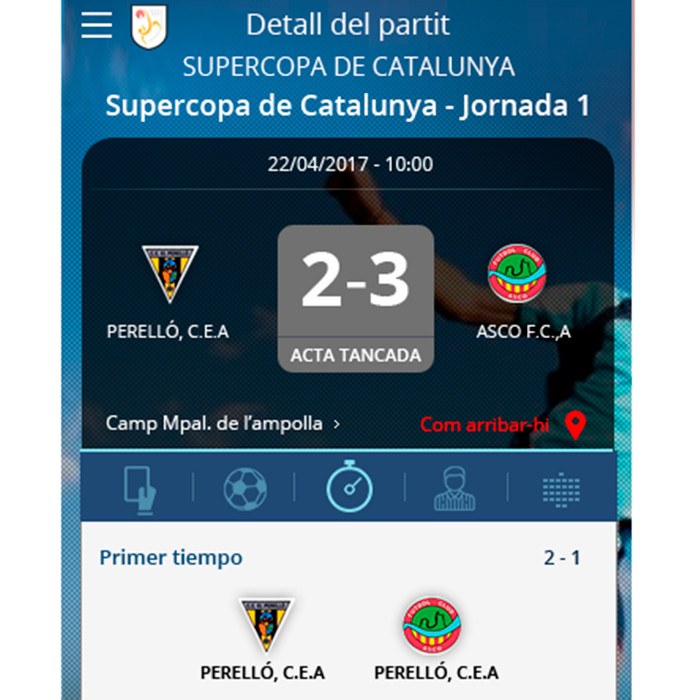This screenshot has height=700, width=700.
Task: Switch to the referee tab
Action: (x=455, y=490)
